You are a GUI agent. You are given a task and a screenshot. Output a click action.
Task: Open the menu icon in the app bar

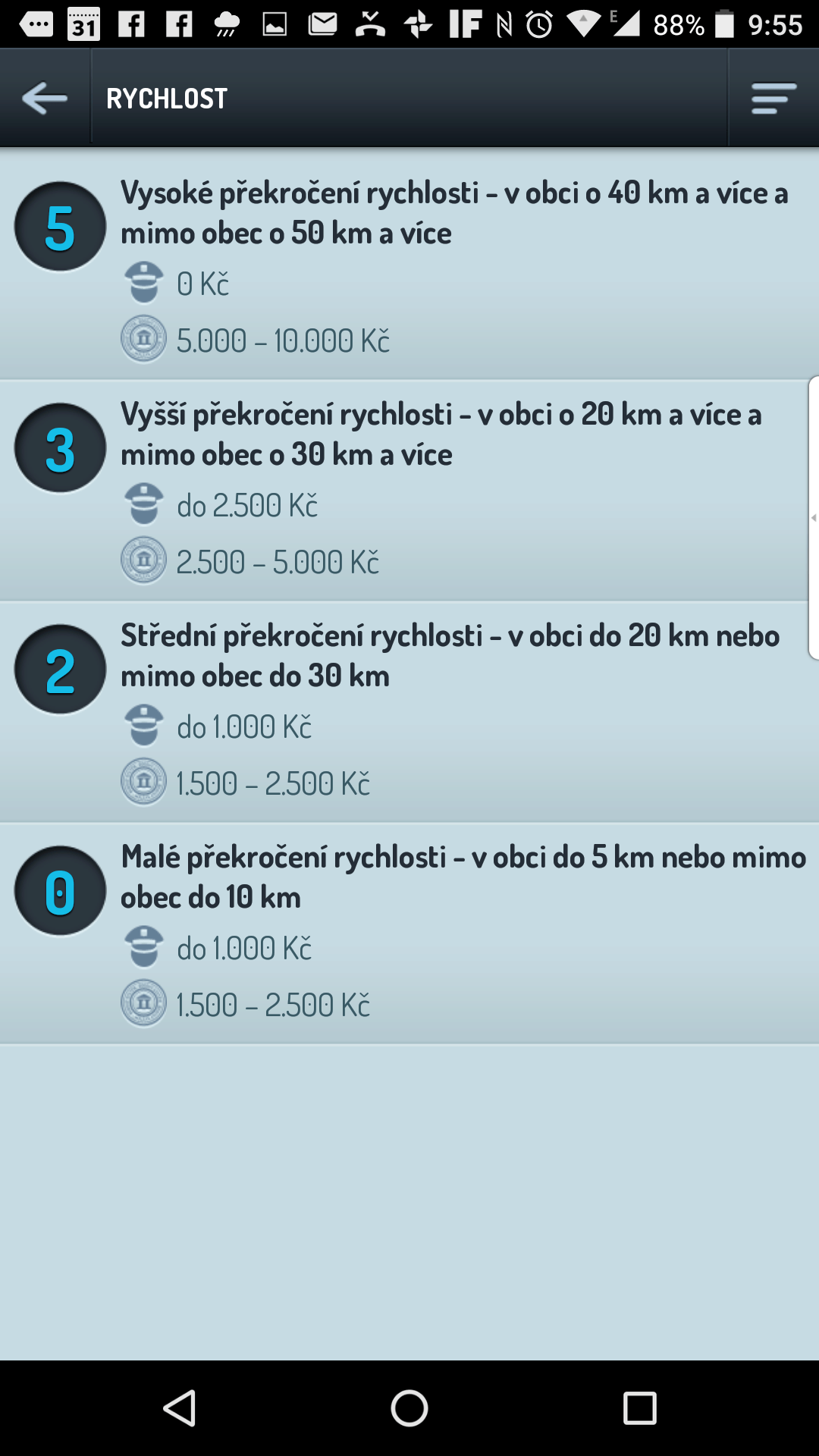(773, 98)
